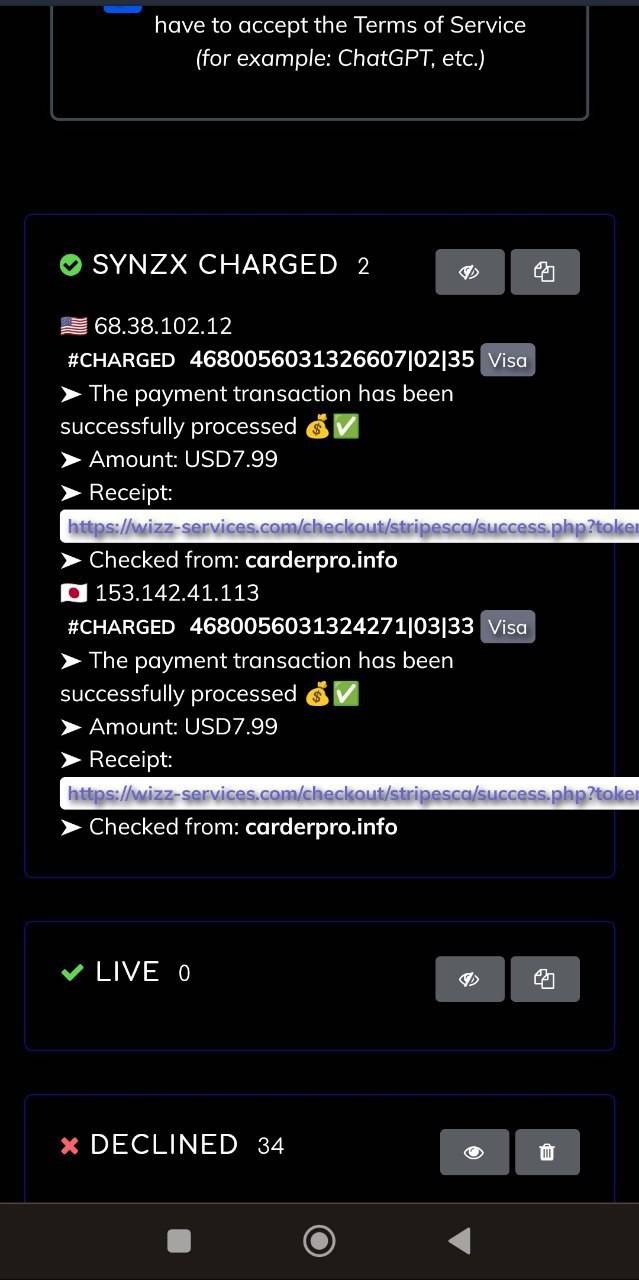Toggle visibility of the LIVE list
The width and height of the screenshot is (639, 1280).
click(469, 979)
